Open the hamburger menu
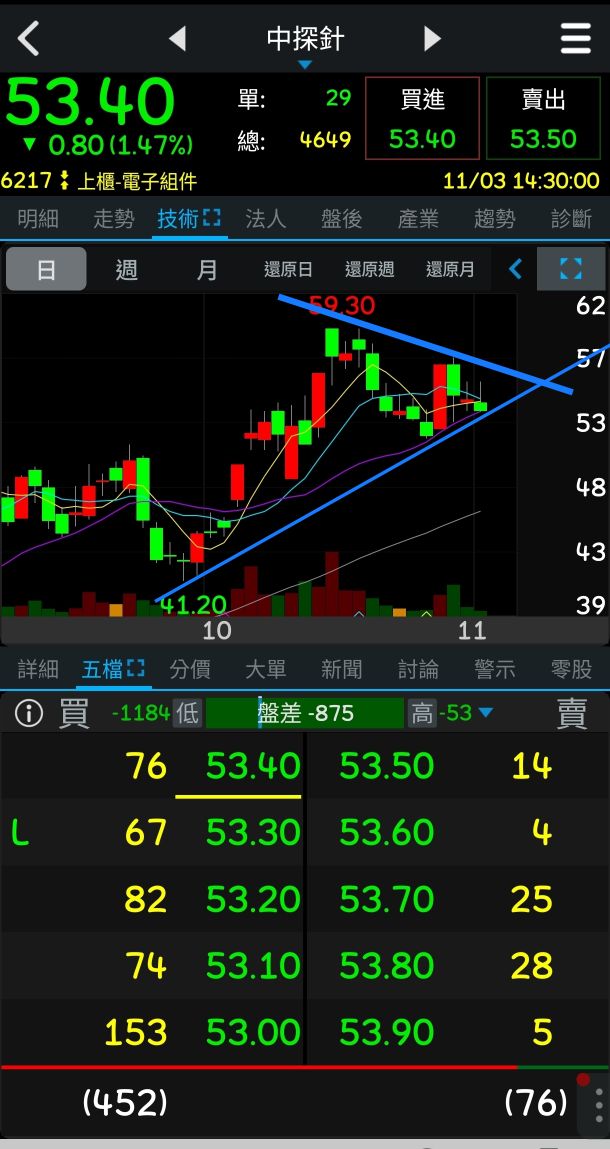Screen dimensions: 610x1149 (x=576, y=39)
